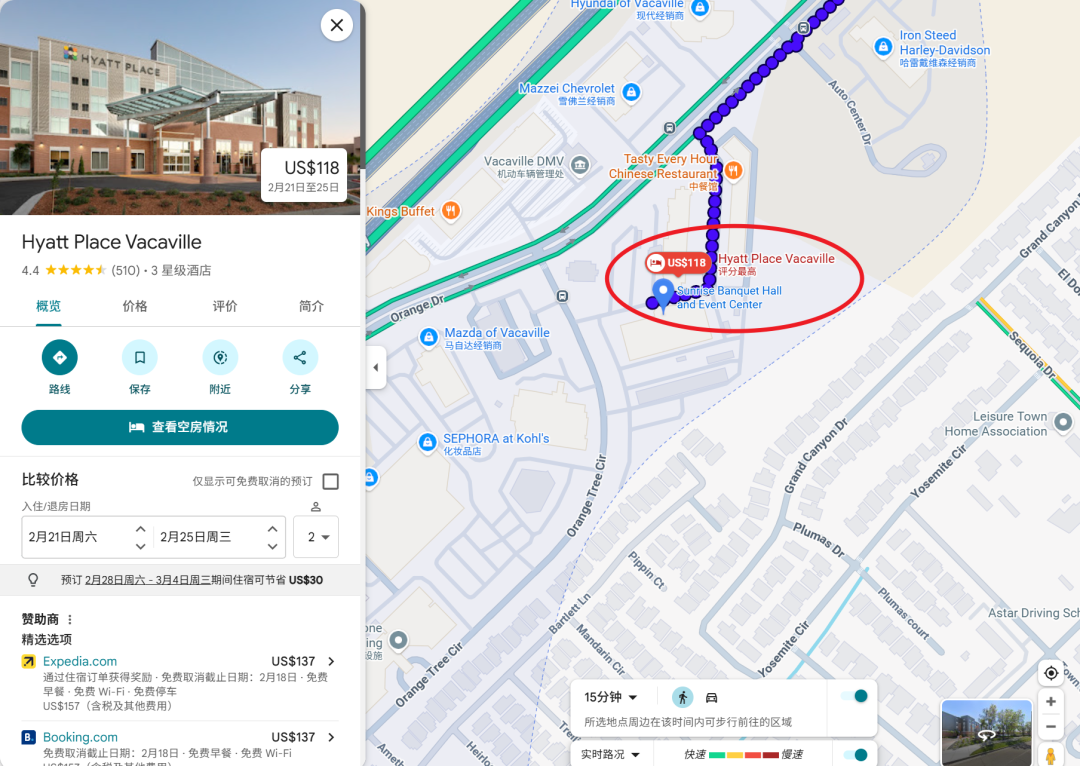1080x766 pixels.
Task: Open the check-in date field 2月21日周六
Action: click(75, 537)
